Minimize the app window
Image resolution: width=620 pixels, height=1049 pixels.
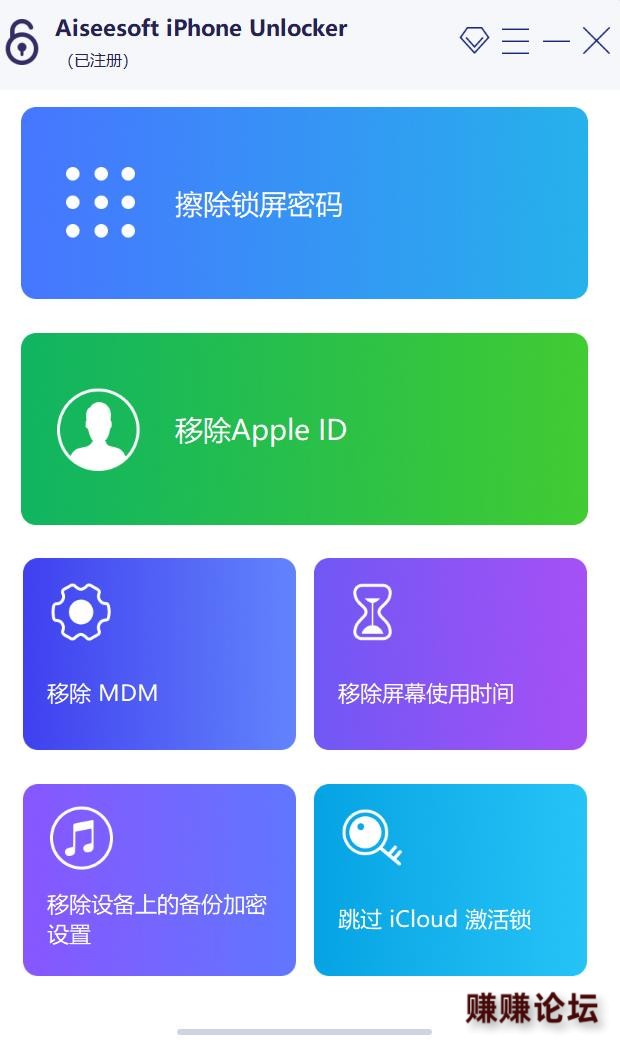tap(556, 41)
